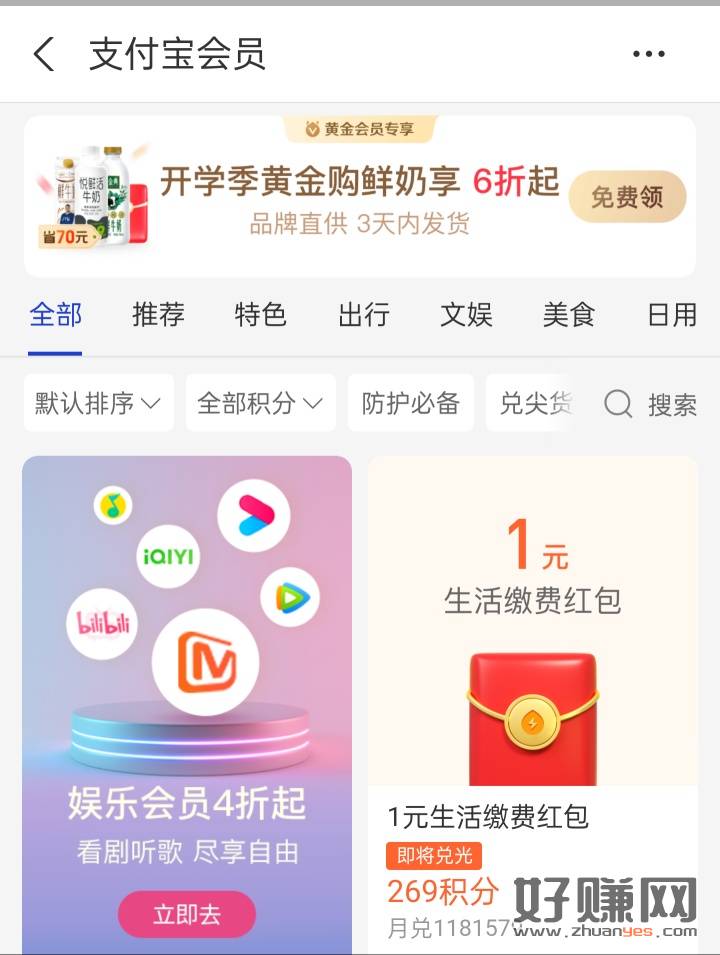Open the 1元生活缴费红包 reward card

[532, 700]
